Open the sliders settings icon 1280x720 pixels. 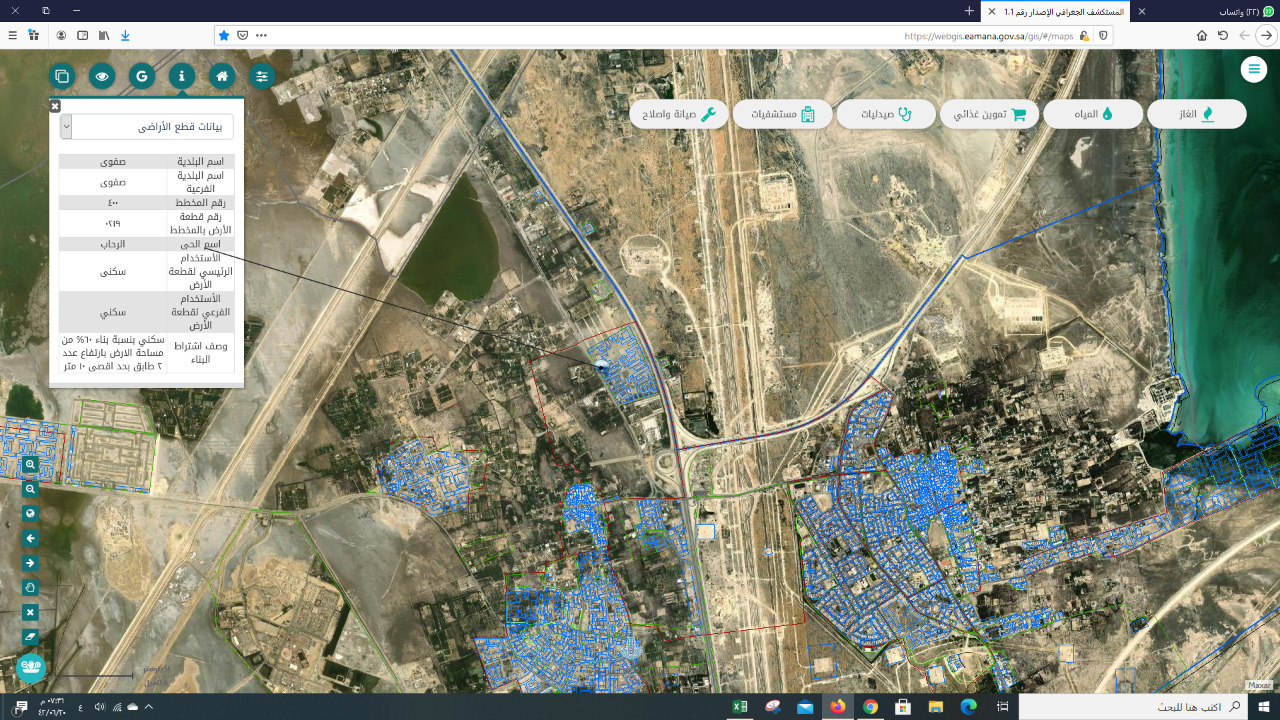click(x=262, y=76)
